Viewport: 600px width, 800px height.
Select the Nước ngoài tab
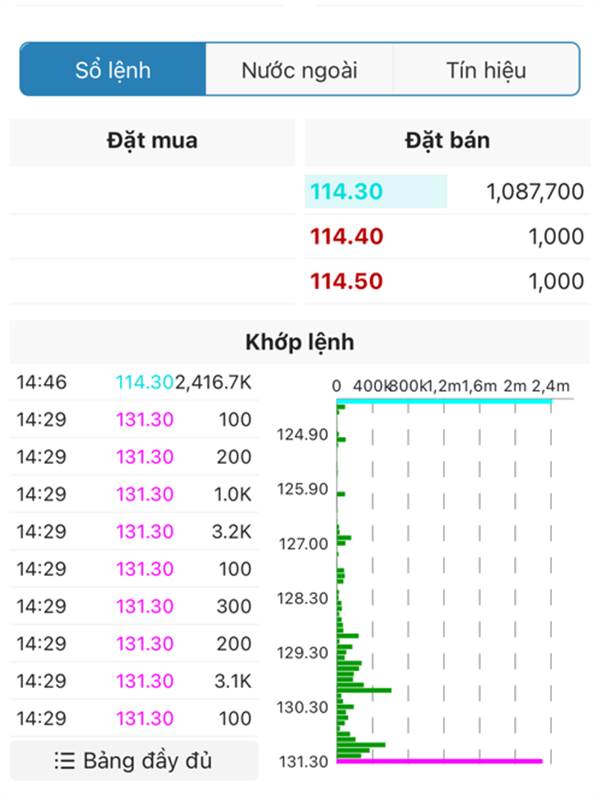coord(299,70)
